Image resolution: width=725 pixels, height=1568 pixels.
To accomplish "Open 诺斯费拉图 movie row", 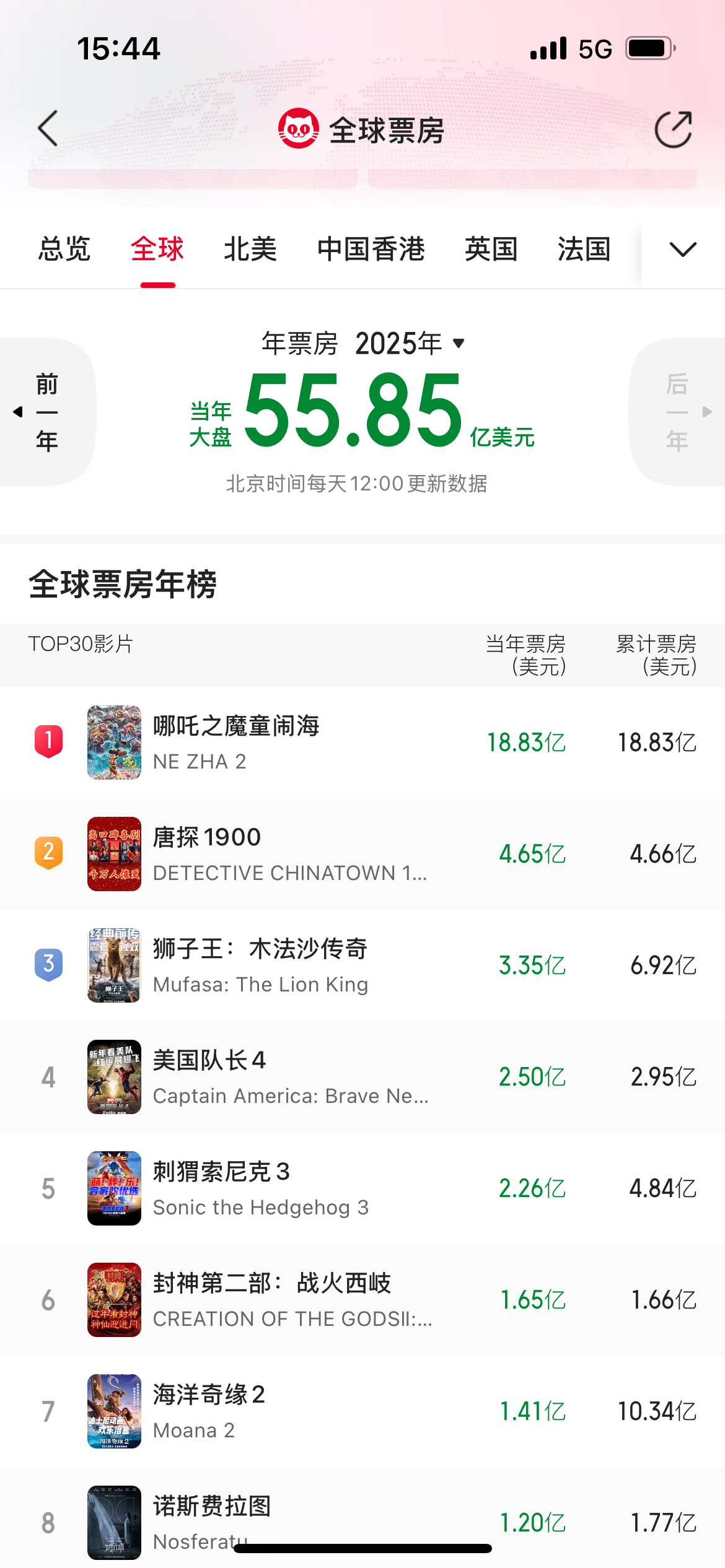I will pos(362,1520).
